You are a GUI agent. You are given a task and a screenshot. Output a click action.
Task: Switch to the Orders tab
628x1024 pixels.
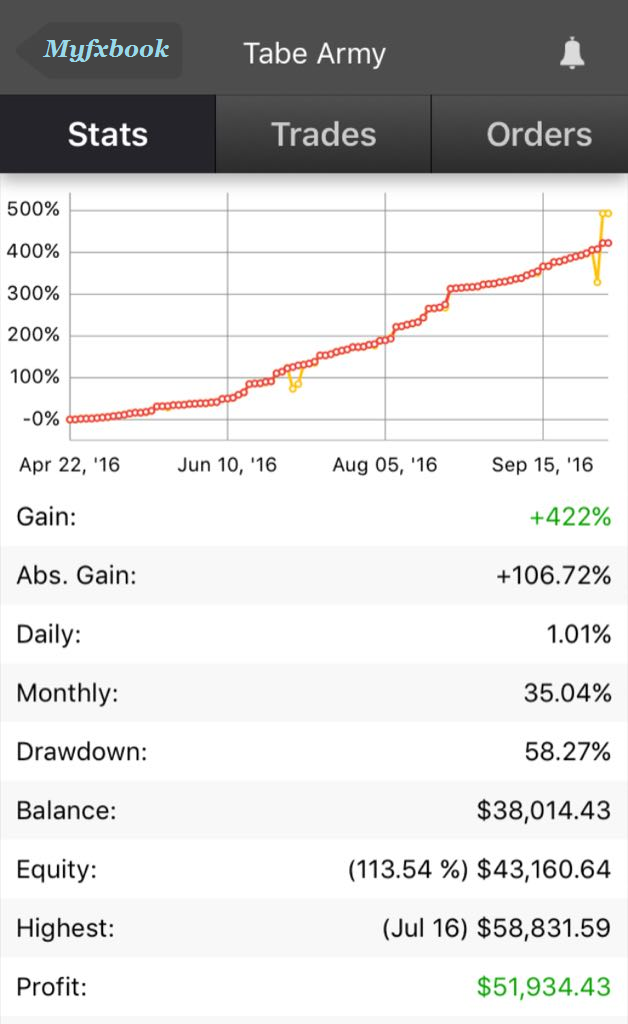pos(530,134)
